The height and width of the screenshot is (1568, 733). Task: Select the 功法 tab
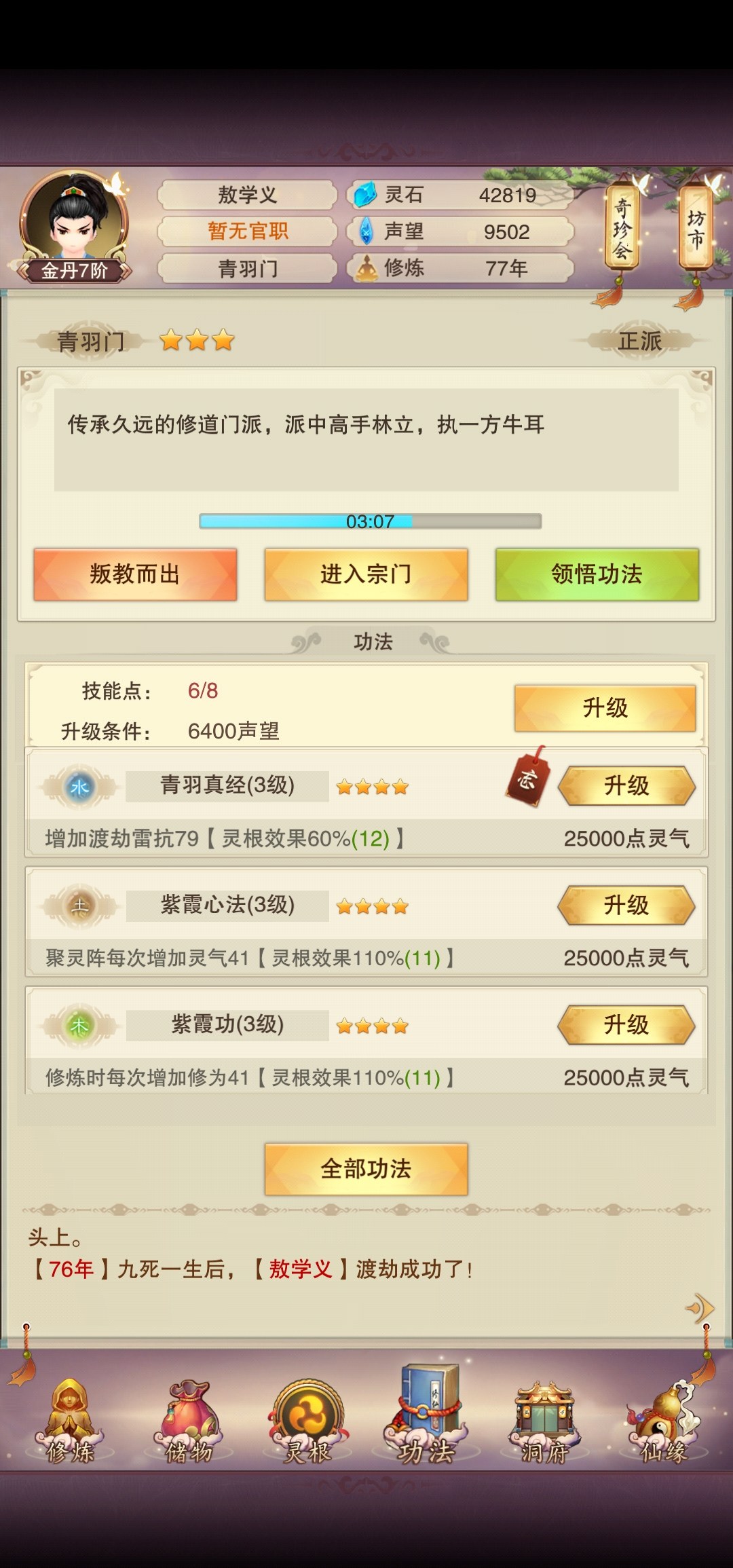tap(426, 1416)
